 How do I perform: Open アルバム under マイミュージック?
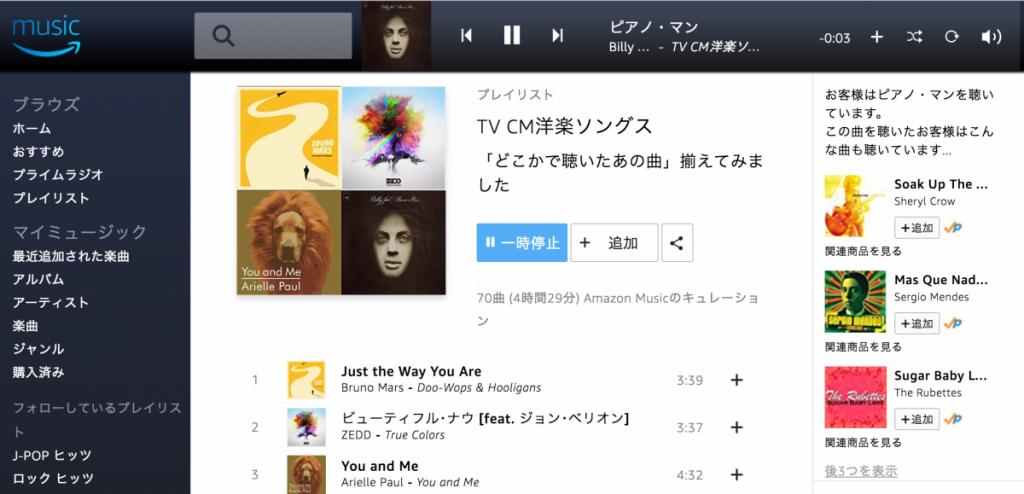coord(38,280)
